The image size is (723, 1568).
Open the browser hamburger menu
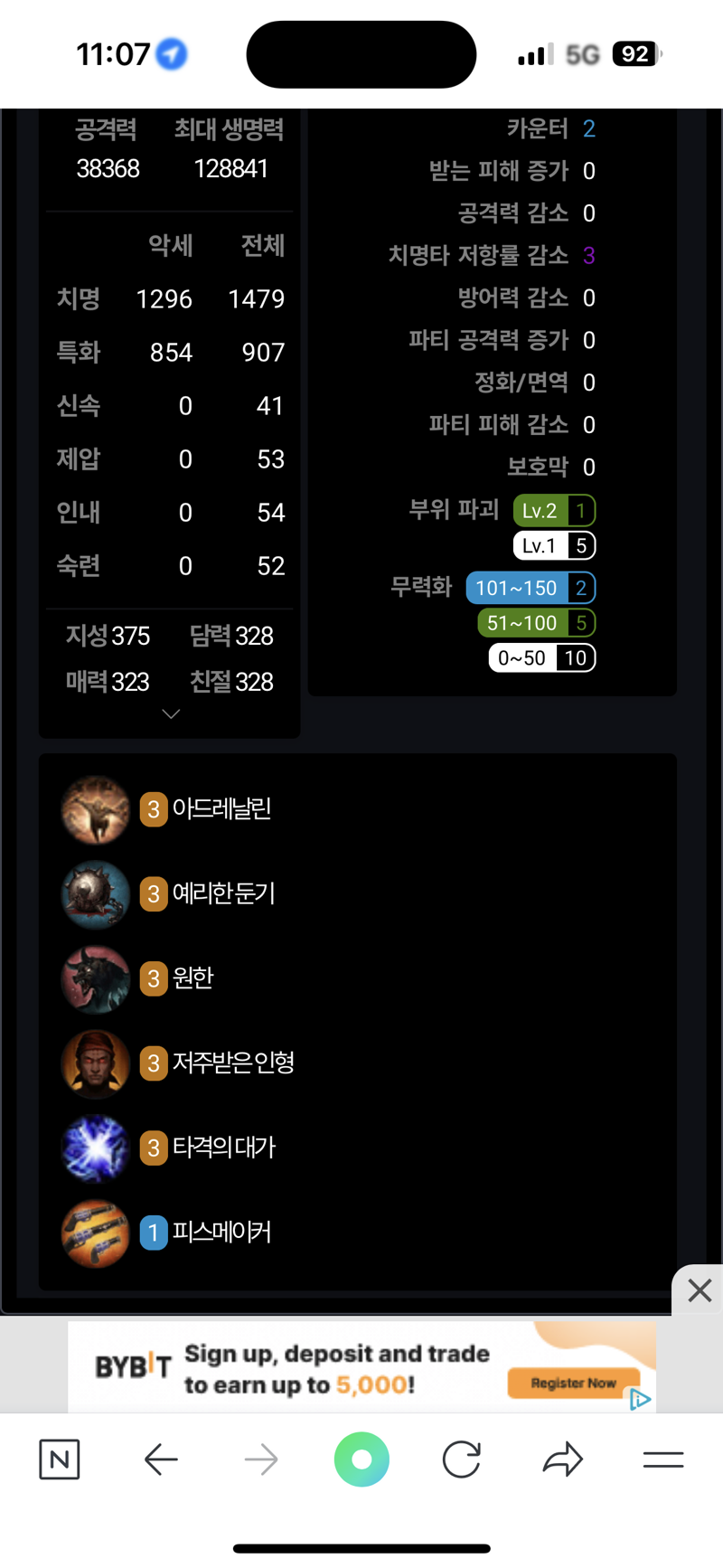(662, 1459)
